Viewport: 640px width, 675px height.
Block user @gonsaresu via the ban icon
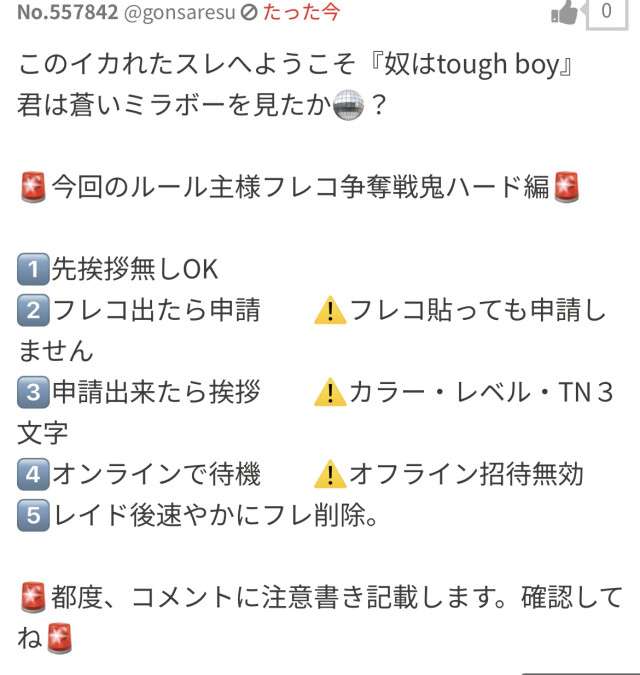[x=249, y=12]
